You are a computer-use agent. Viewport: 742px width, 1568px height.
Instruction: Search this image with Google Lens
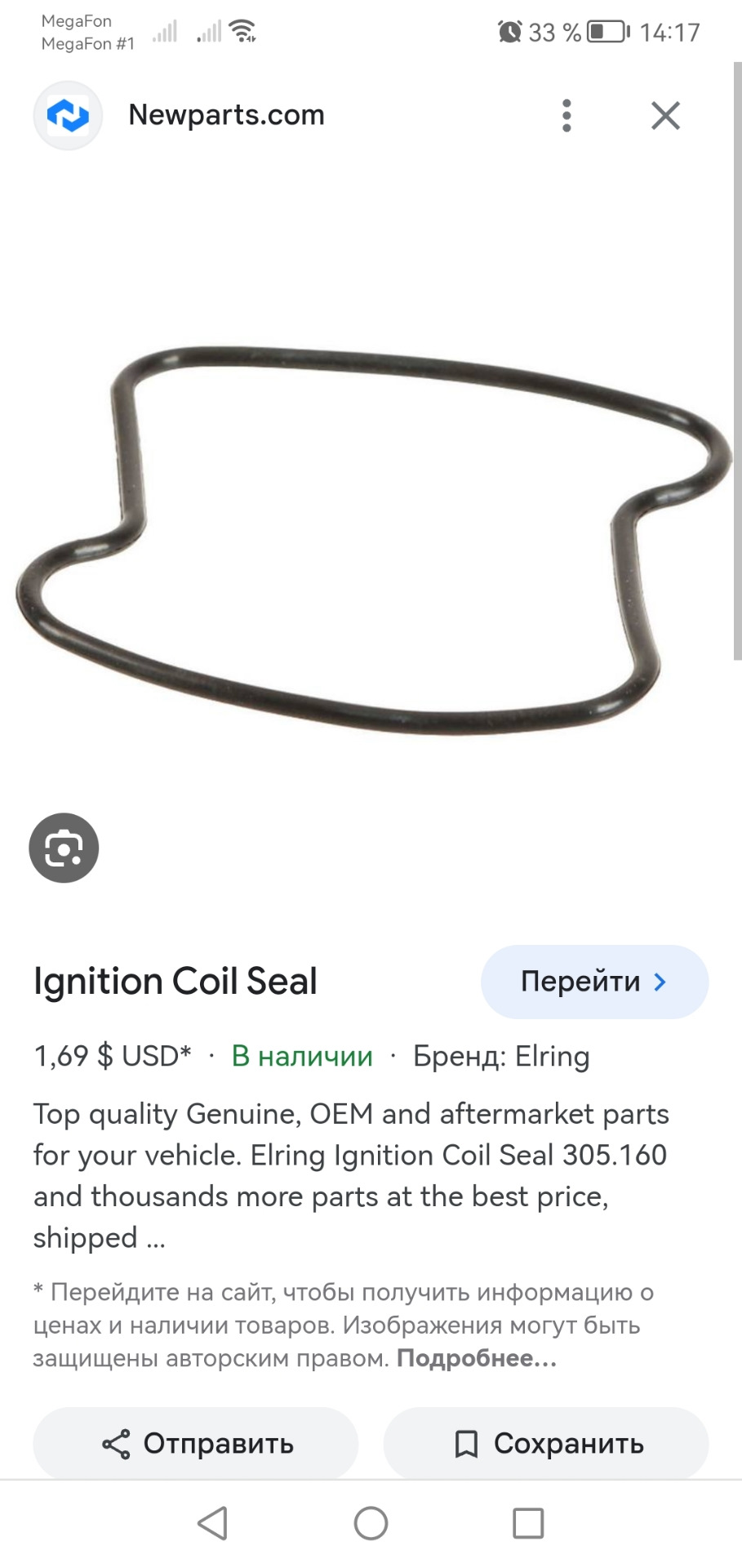[64, 848]
